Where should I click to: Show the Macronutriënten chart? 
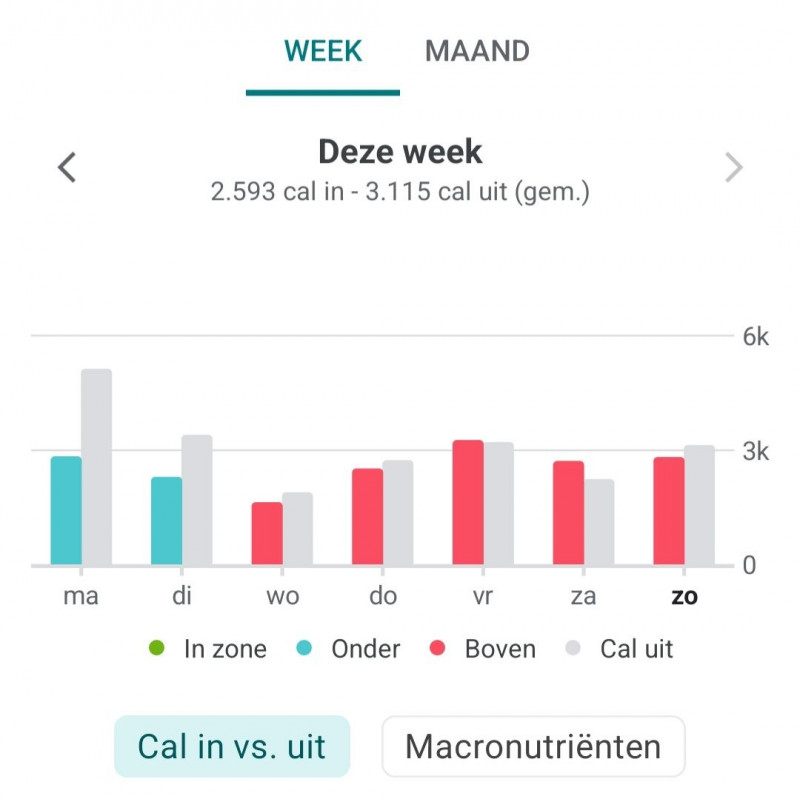[x=533, y=746]
